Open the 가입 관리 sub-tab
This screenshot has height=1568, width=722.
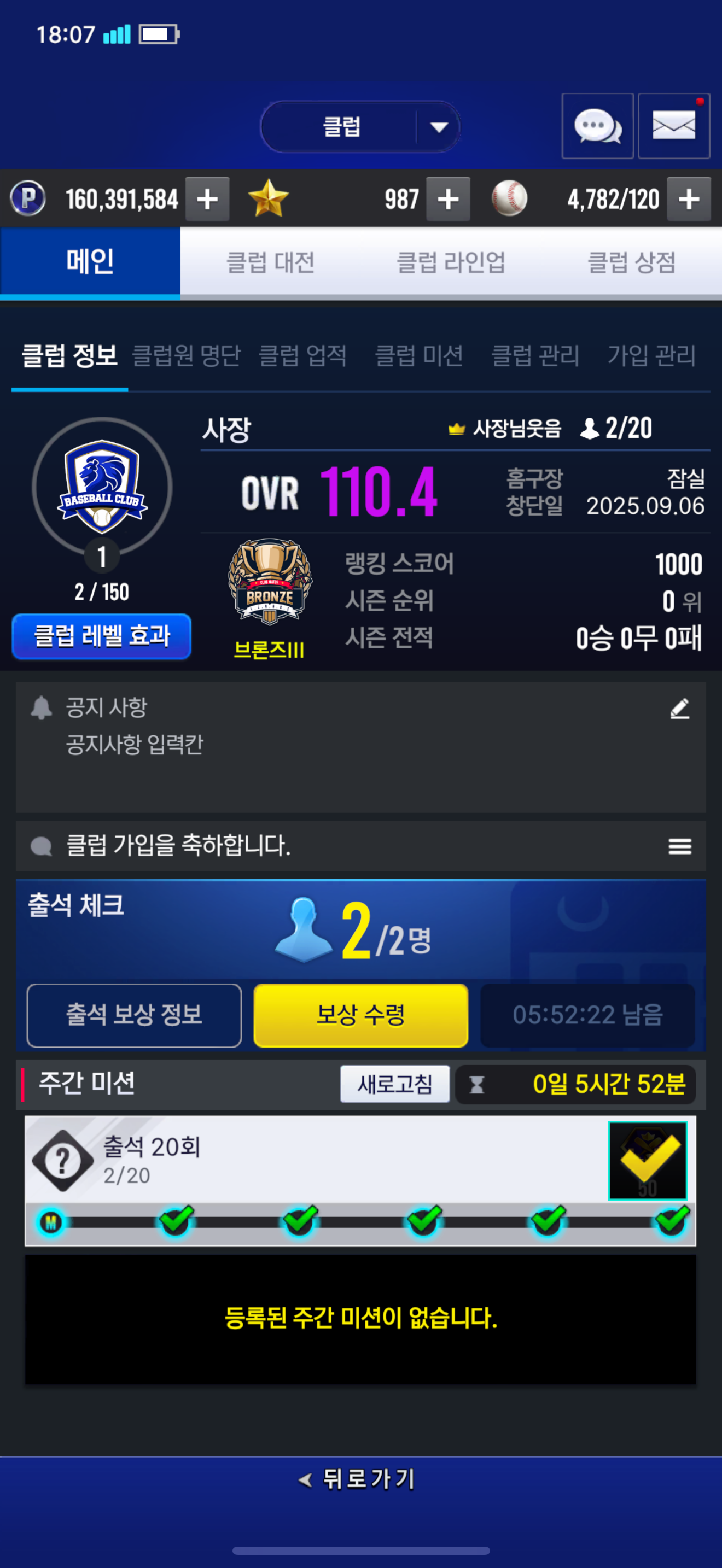651,355
